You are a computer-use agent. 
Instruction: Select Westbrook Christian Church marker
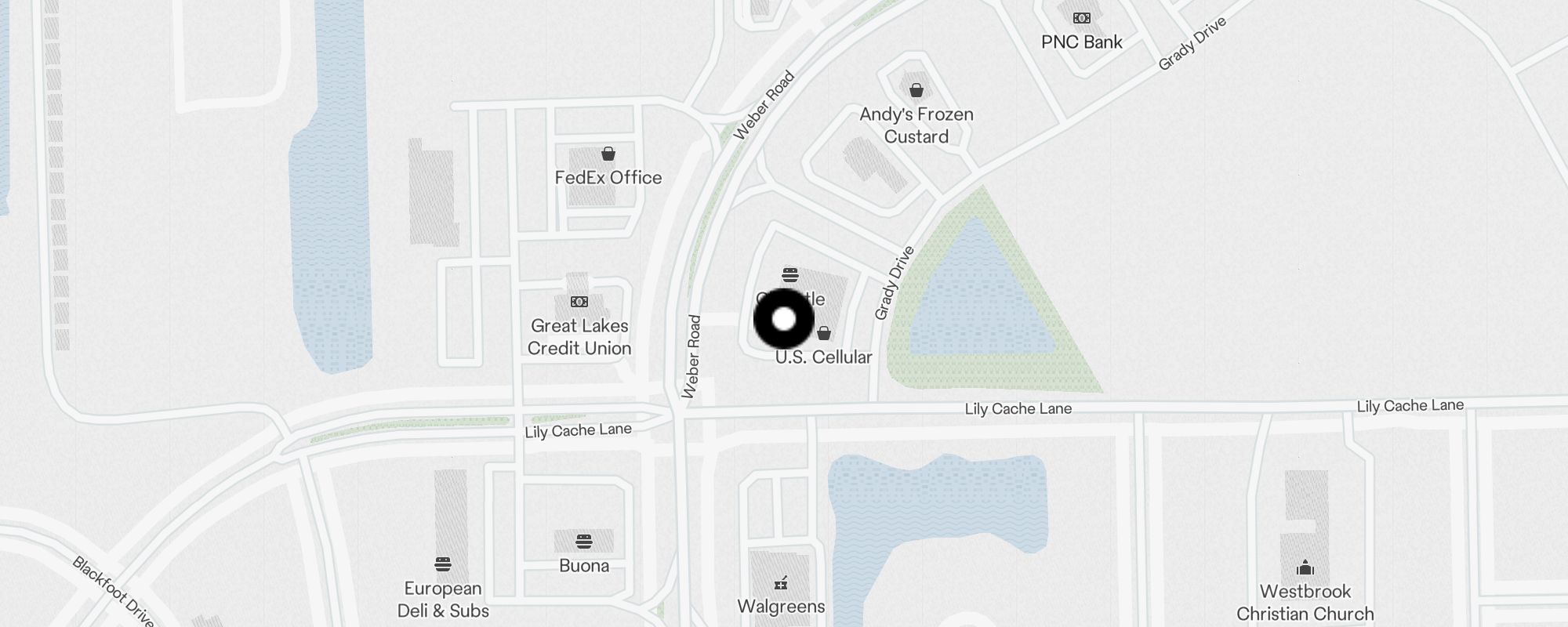(x=1305, y=567)
